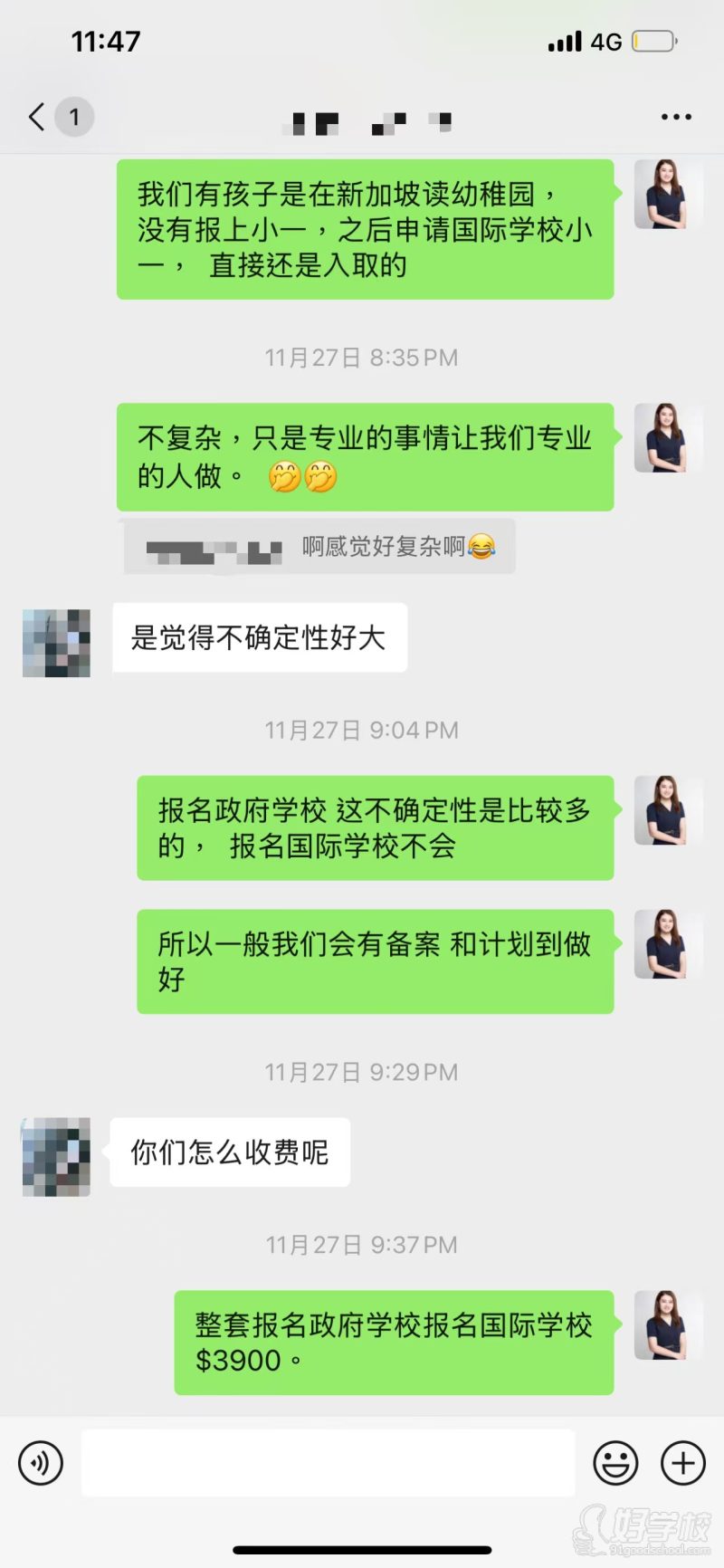Open the attachment plus icon

tap(681, 1462)
